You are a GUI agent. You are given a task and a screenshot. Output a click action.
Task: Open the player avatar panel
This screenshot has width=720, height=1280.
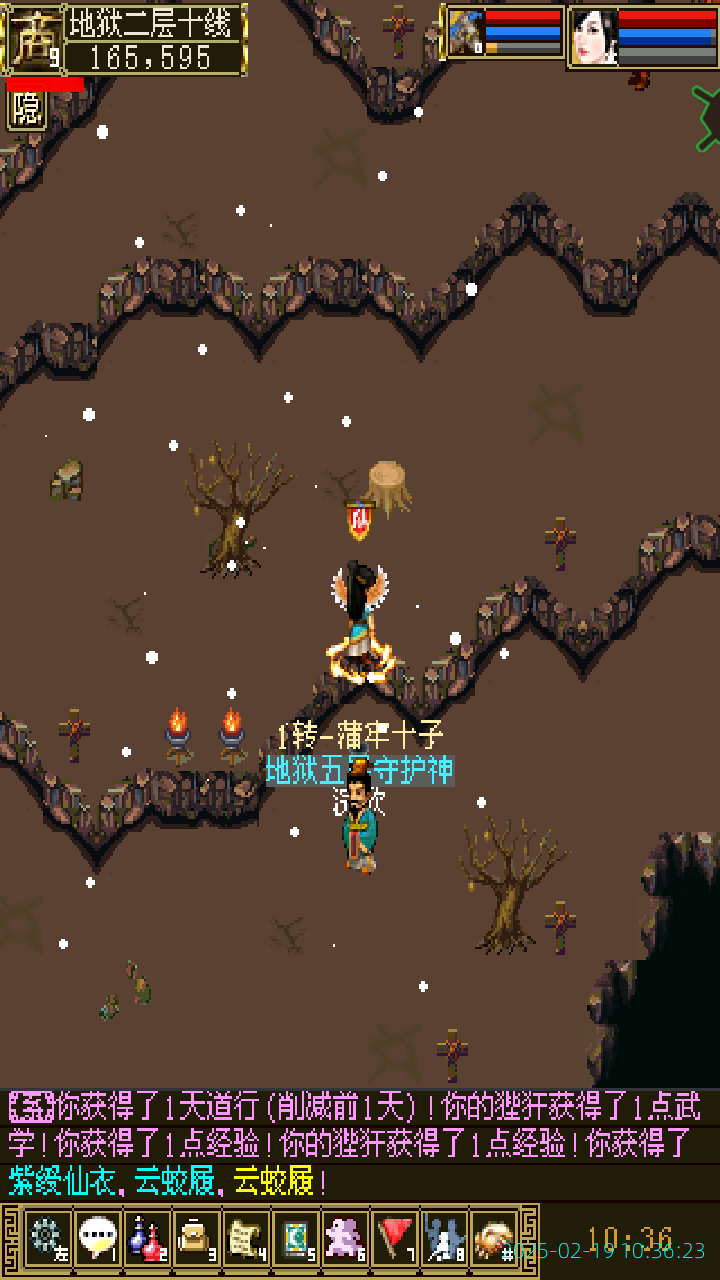tap(33, 38)
